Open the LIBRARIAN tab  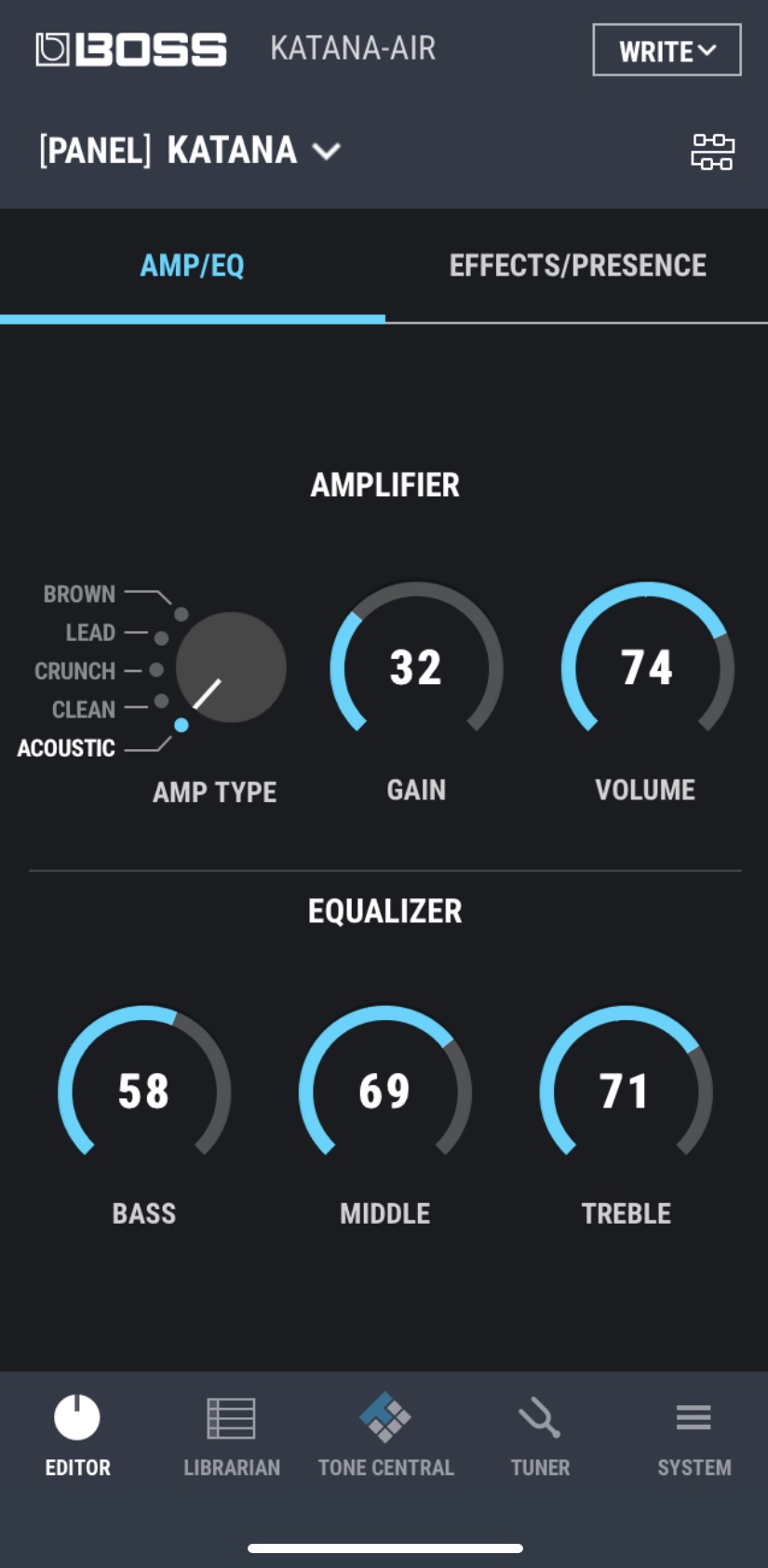(x=232, y=1436)
